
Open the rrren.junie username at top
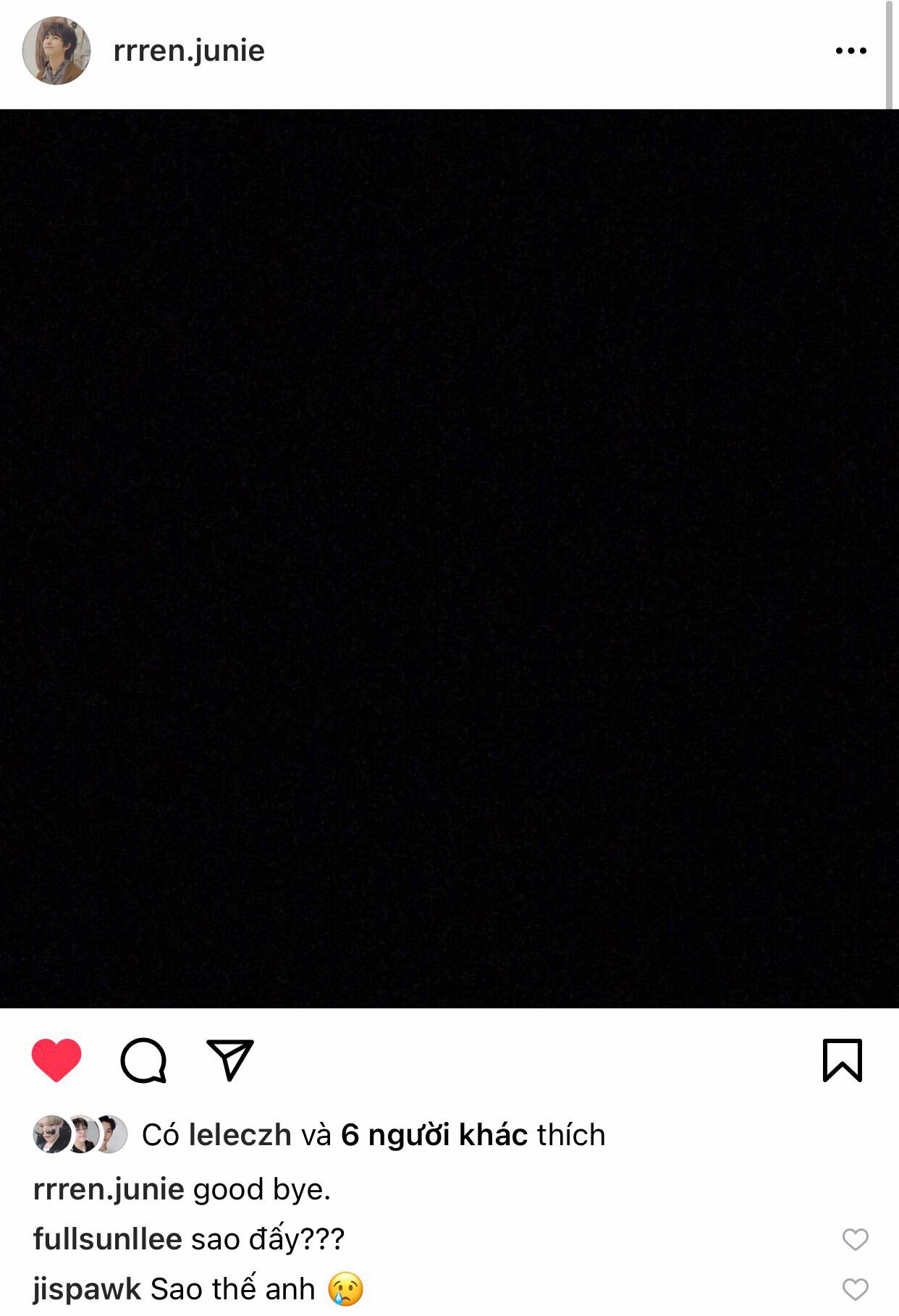tap(189, 51)
